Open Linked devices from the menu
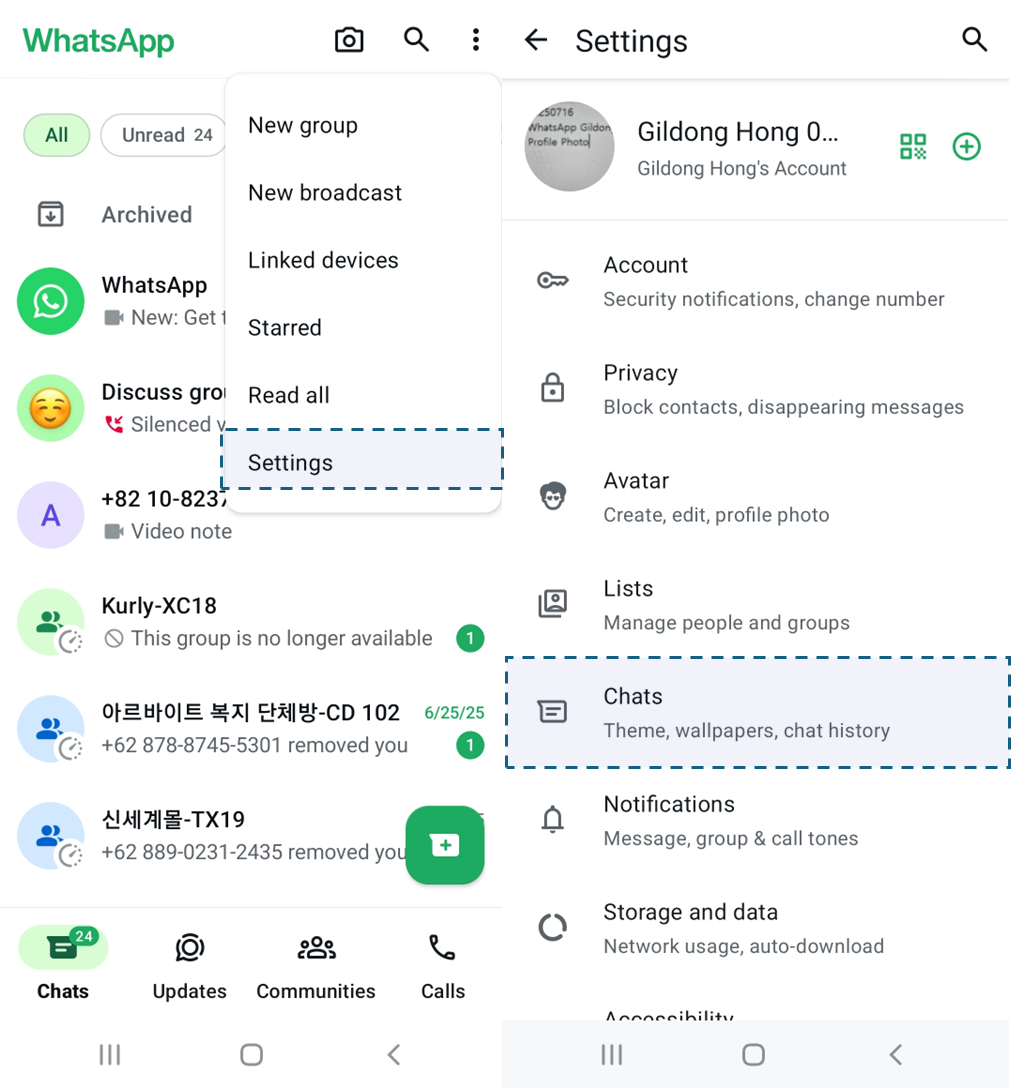1011x1088 pixels. (323, 260)
